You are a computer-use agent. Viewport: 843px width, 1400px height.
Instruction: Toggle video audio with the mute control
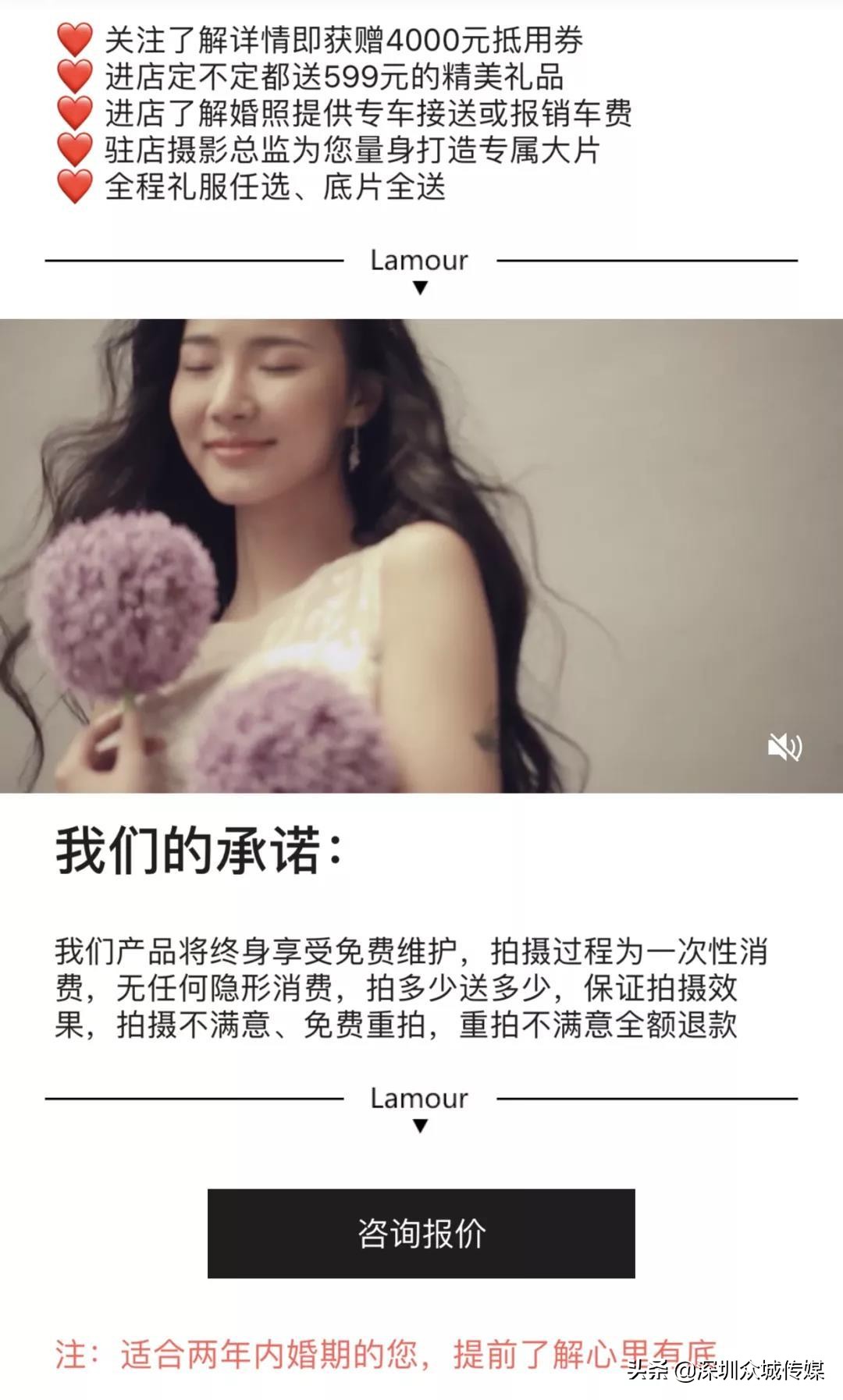(784, 748)
